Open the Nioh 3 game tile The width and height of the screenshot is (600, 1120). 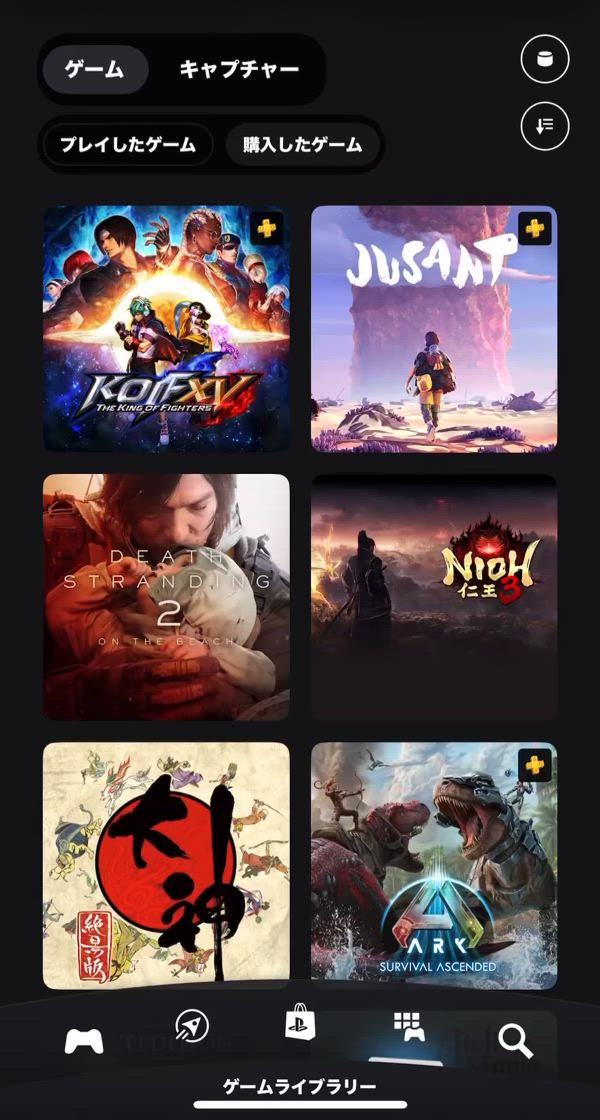tap(434, 597)
